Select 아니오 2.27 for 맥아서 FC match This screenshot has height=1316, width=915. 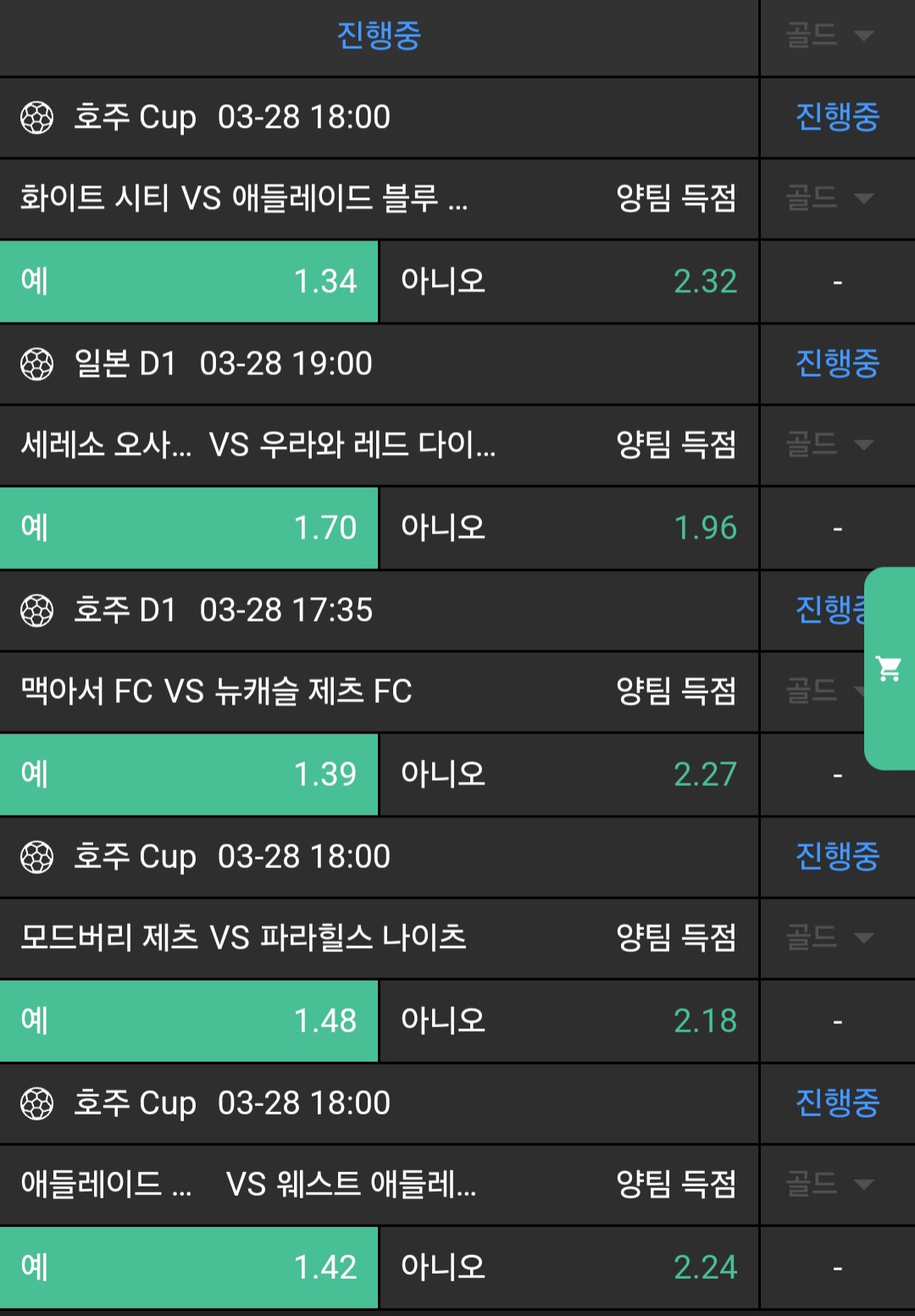[568, 774]
